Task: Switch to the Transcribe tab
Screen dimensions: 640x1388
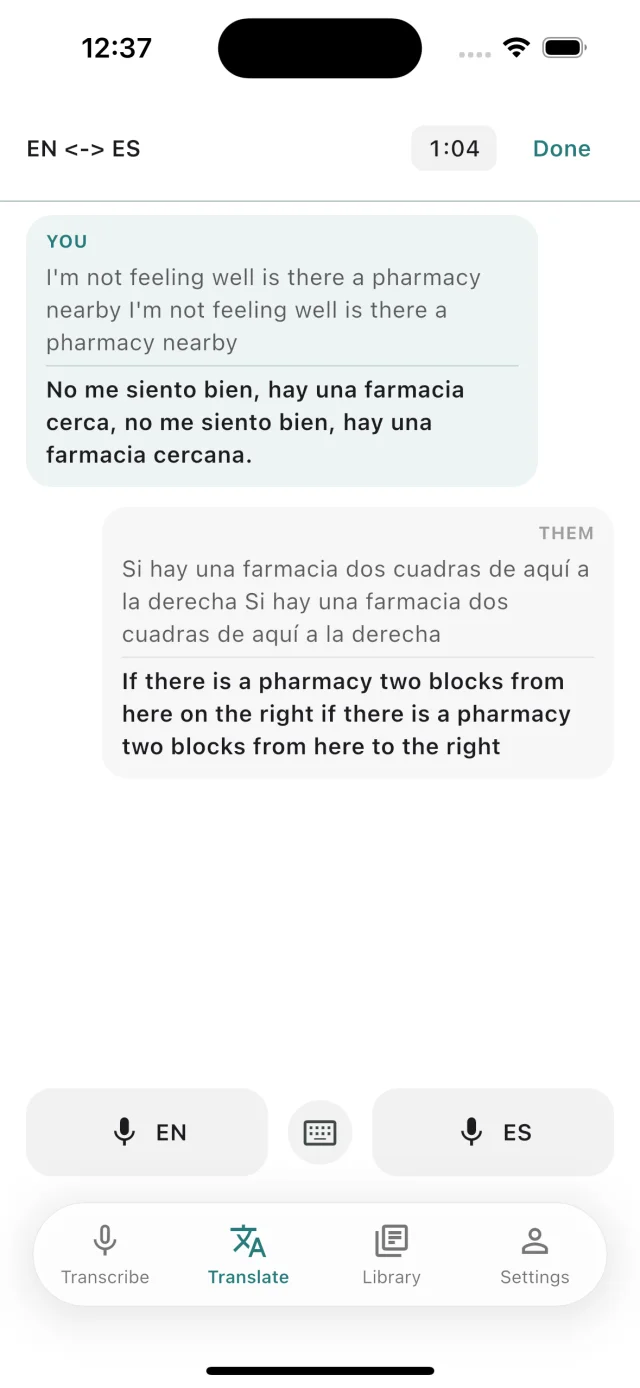Action: pyautogui.click(x=105, y=1255)
